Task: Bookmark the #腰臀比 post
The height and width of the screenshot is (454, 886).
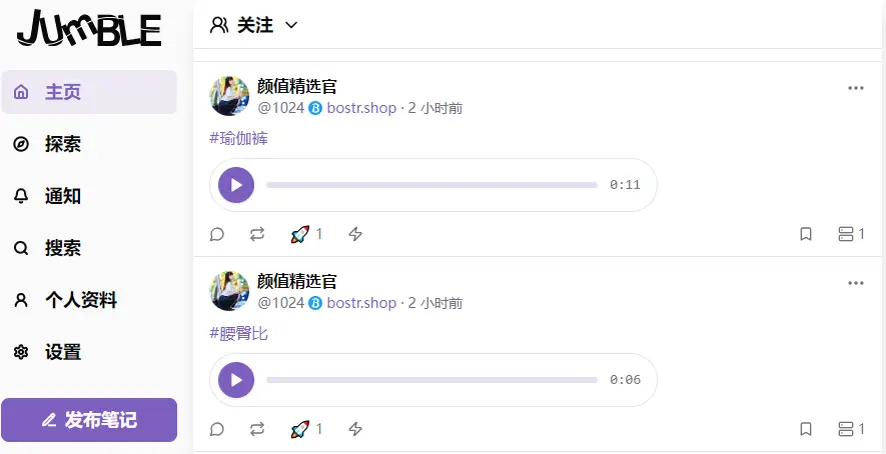Action: click(805, 429)
